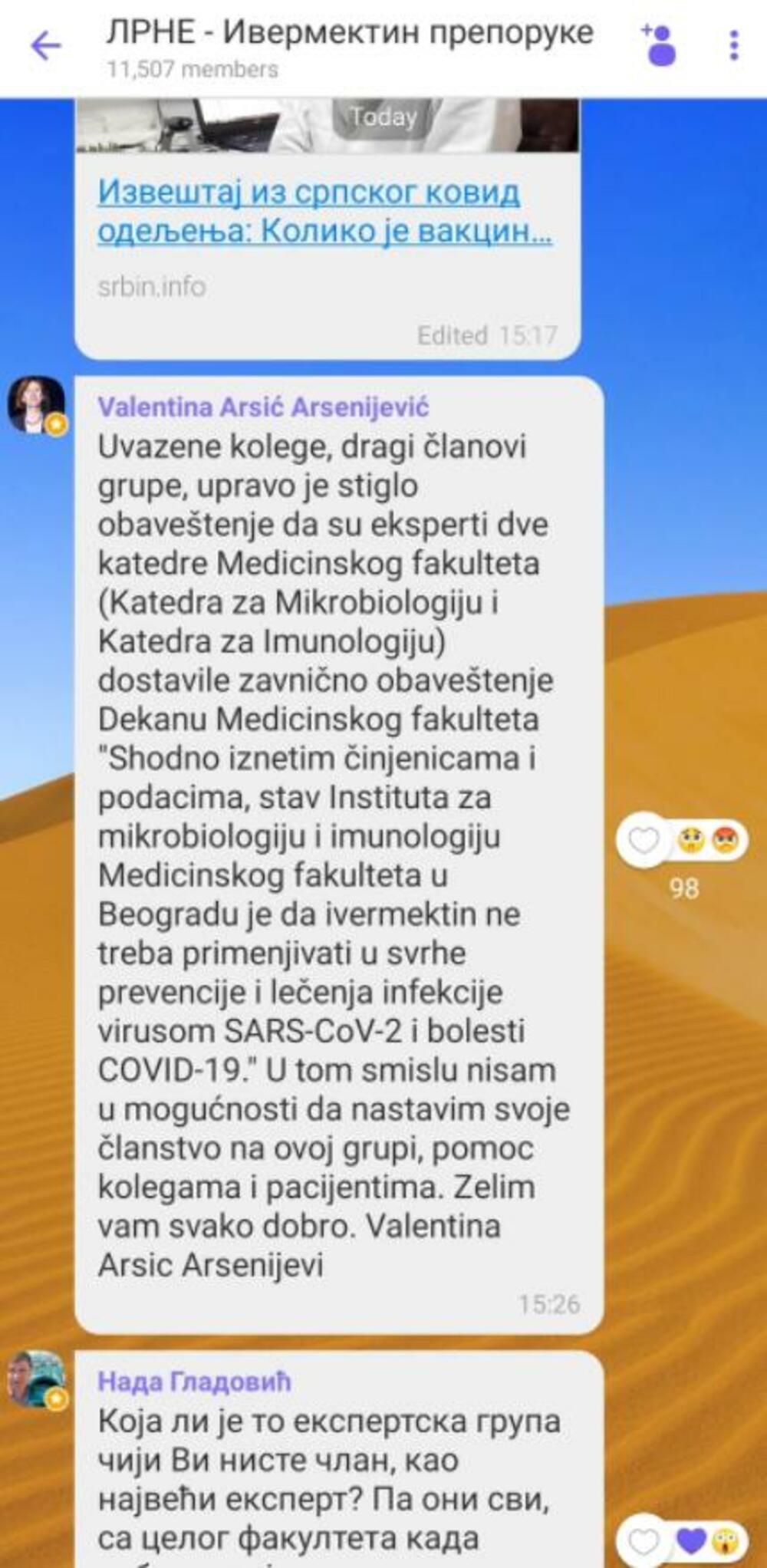Open the srbin.info article link
Image resolution: width=767 pixels, height=1568 pixels.
324,212
